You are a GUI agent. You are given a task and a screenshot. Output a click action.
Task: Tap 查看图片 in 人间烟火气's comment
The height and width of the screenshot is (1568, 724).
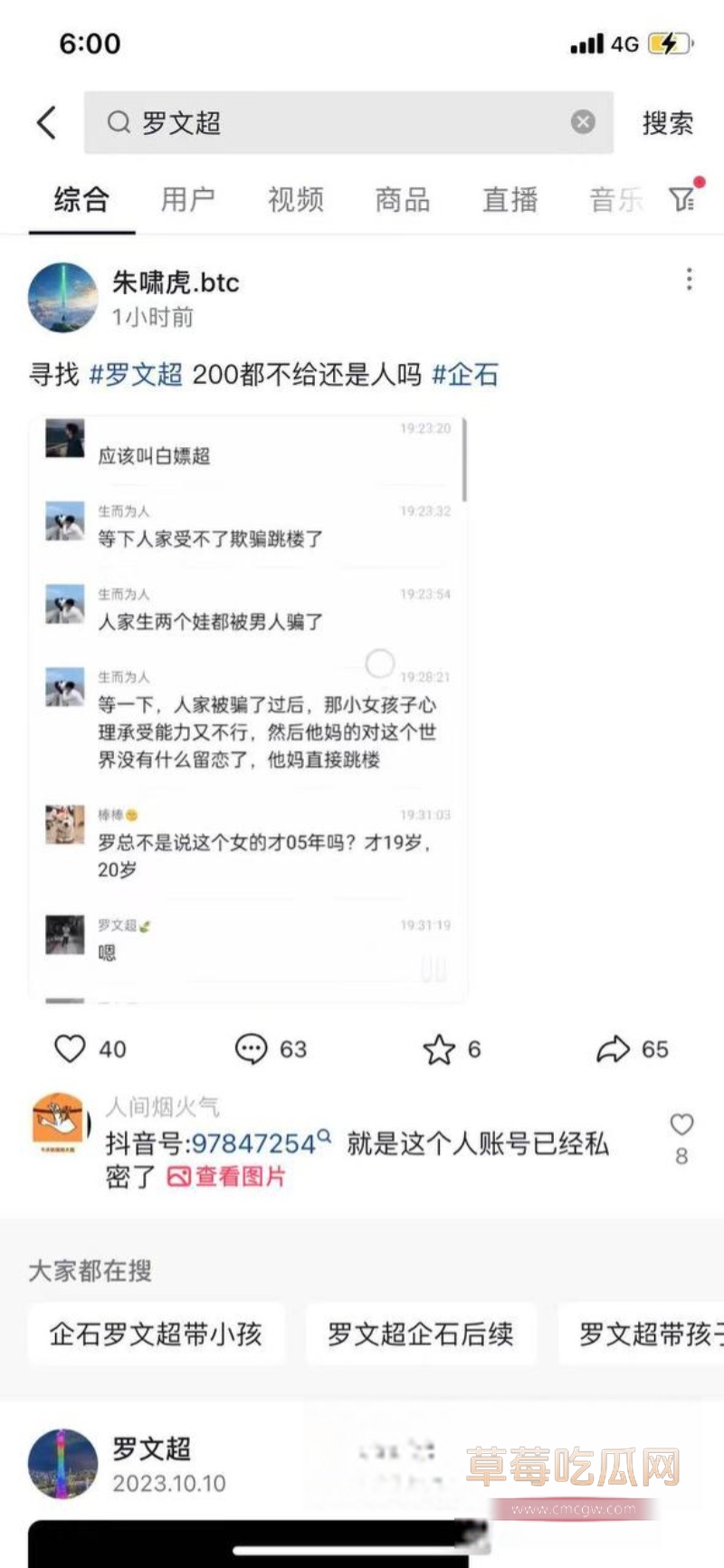click(226, 1176)
